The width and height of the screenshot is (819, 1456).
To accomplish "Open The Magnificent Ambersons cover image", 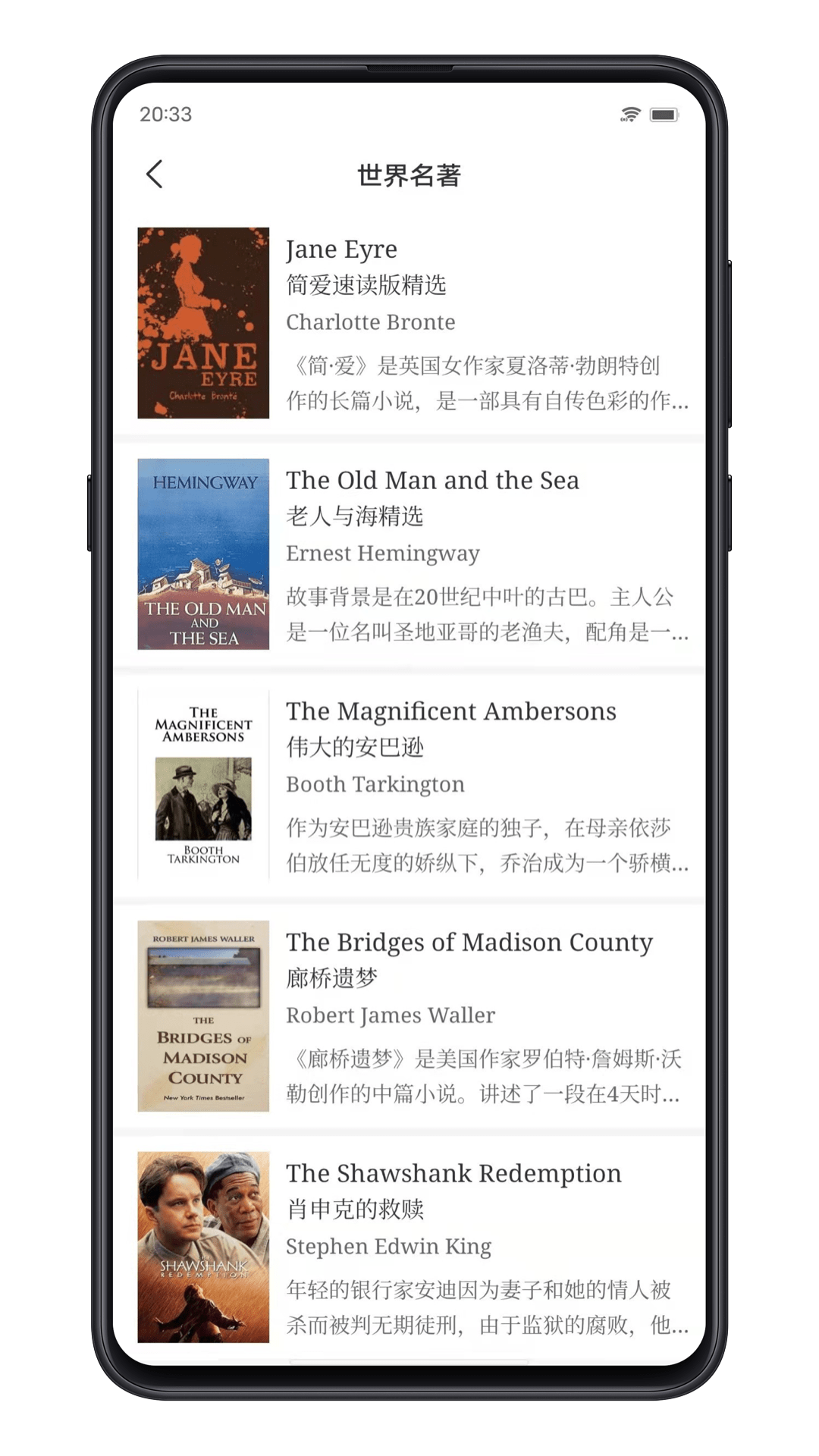I will pos(202,786).
